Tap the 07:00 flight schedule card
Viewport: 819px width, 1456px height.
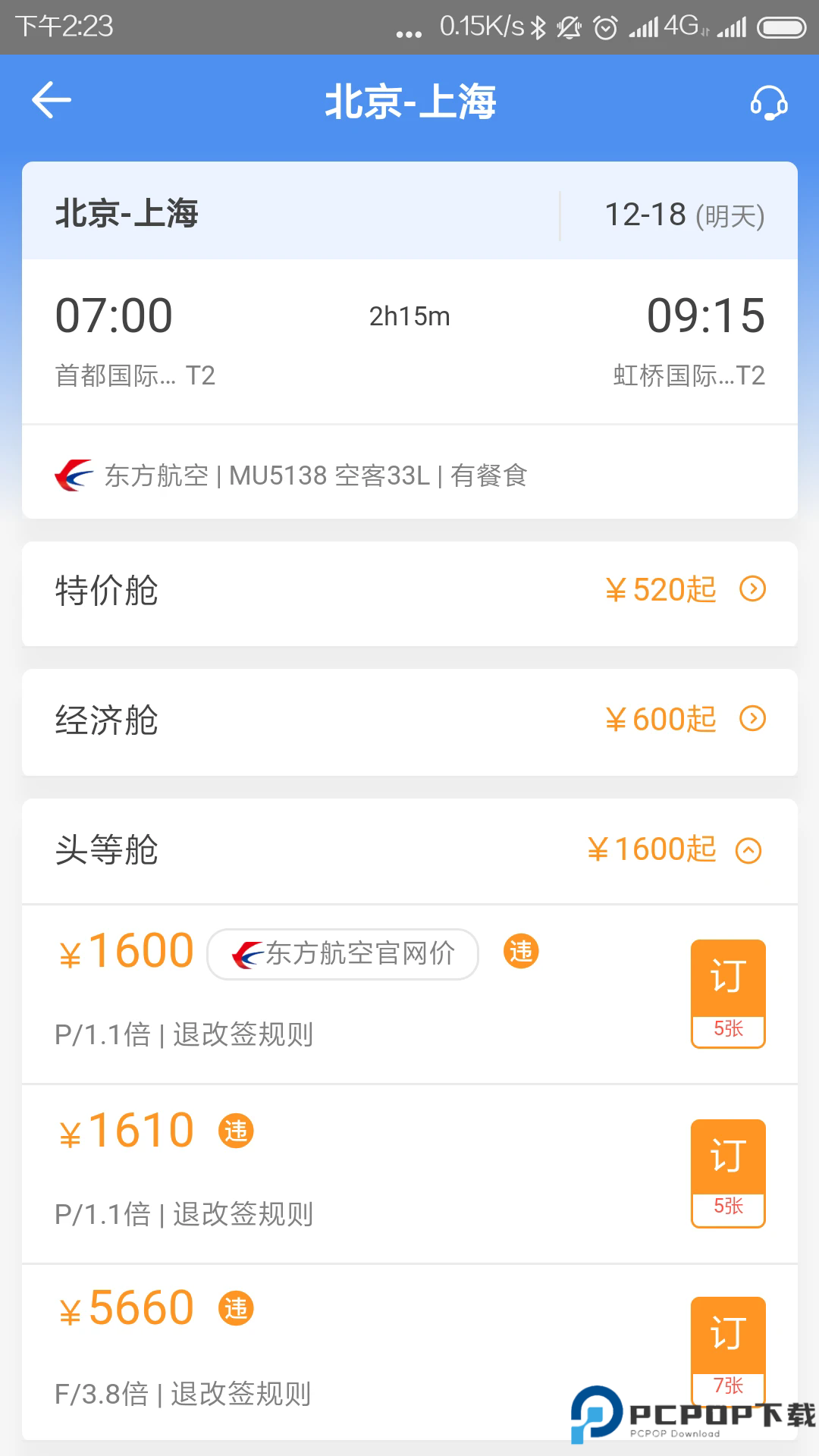(x=409, y=339)
